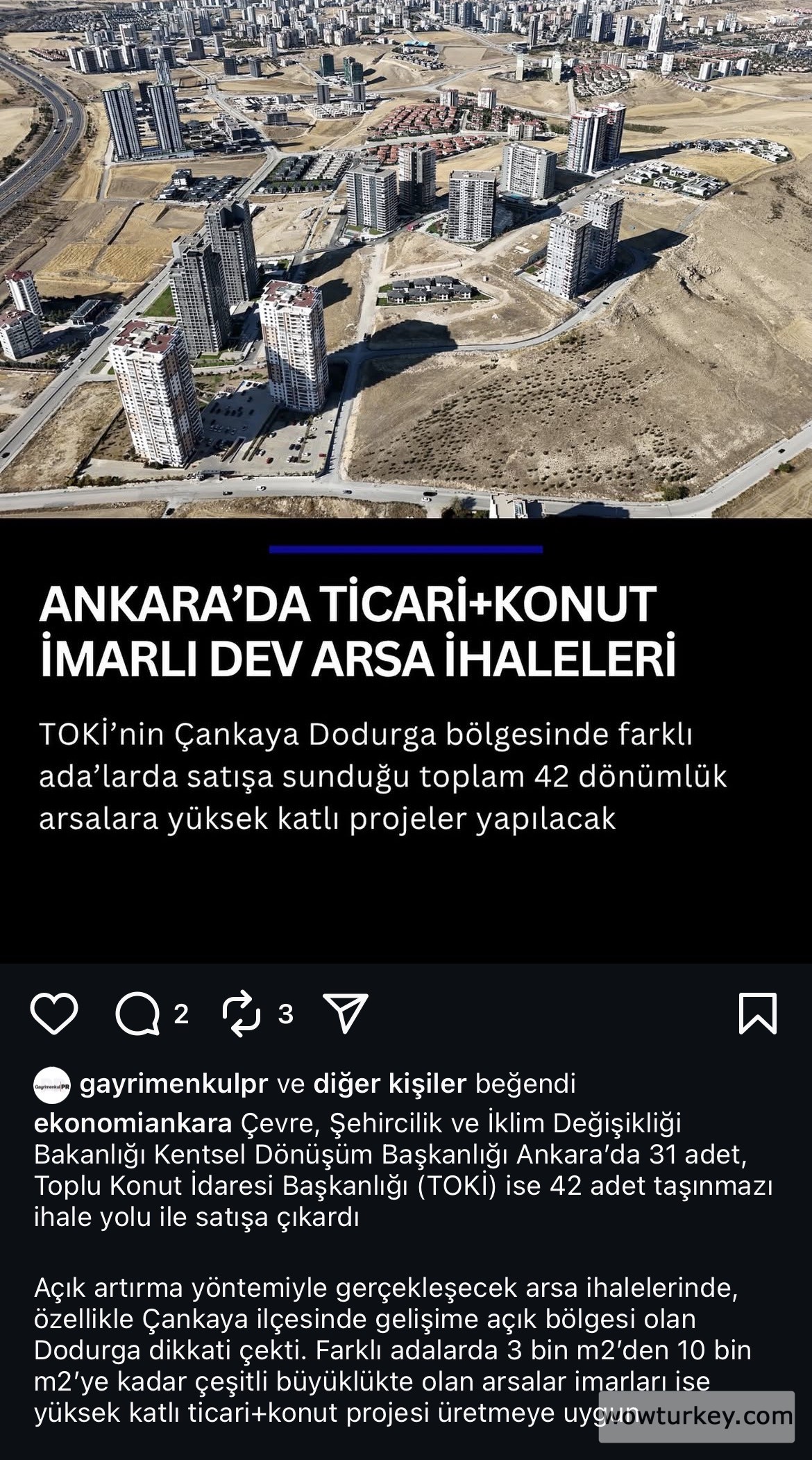Like the ekonomiankara post
The height and width of the screenshot is (1460, 812).
[54, 1014]
